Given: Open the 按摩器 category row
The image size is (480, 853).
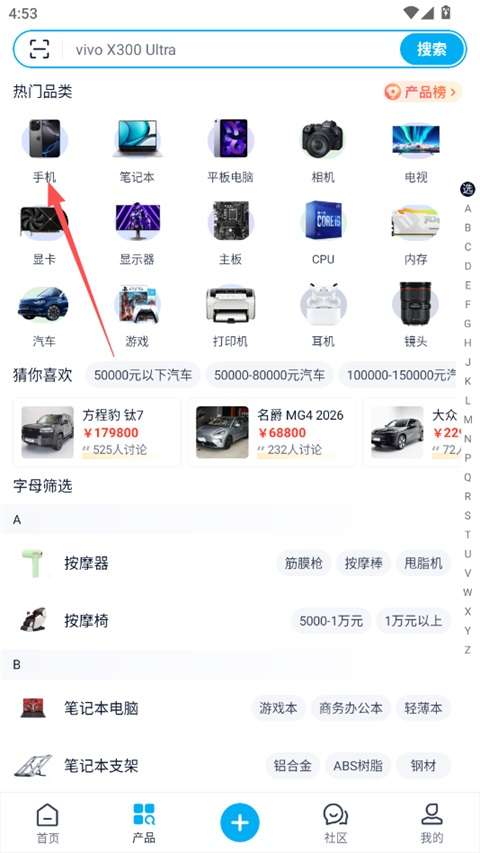Looking at the screenshot, I should point(228,563).
